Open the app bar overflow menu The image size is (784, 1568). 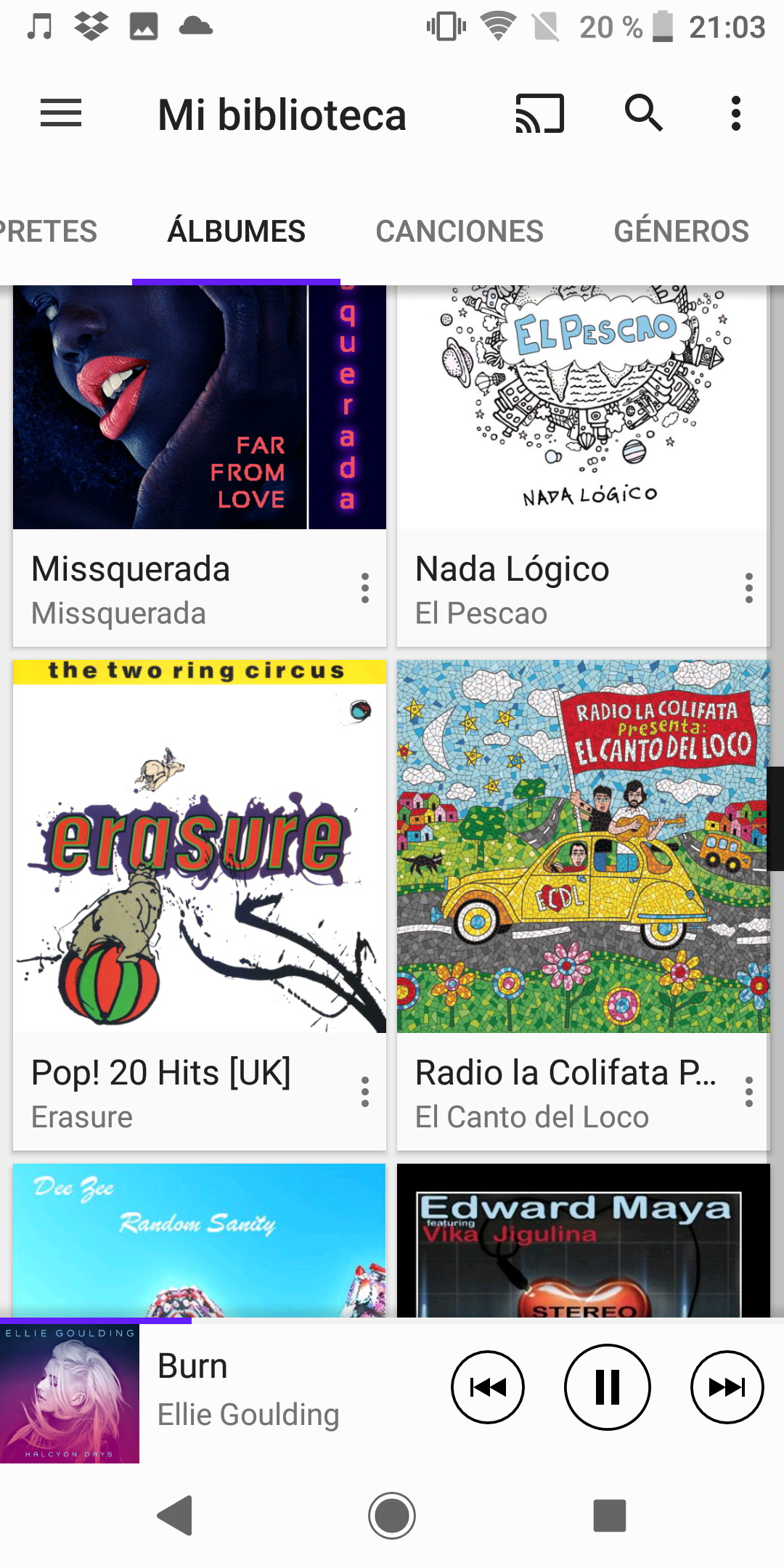point(736,113)
